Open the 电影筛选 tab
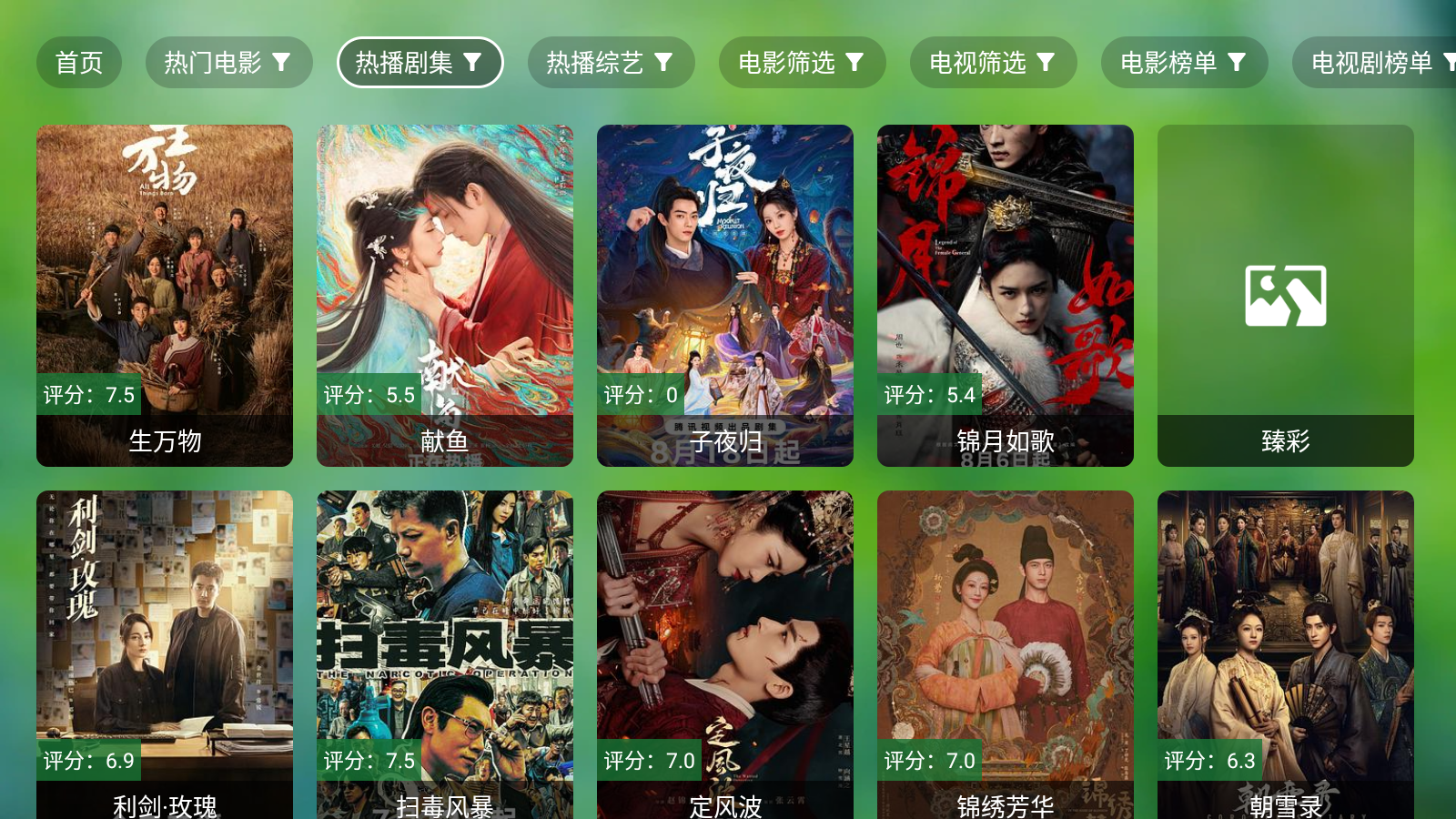This screenshot has height=819, width=1456. [802, 63]
